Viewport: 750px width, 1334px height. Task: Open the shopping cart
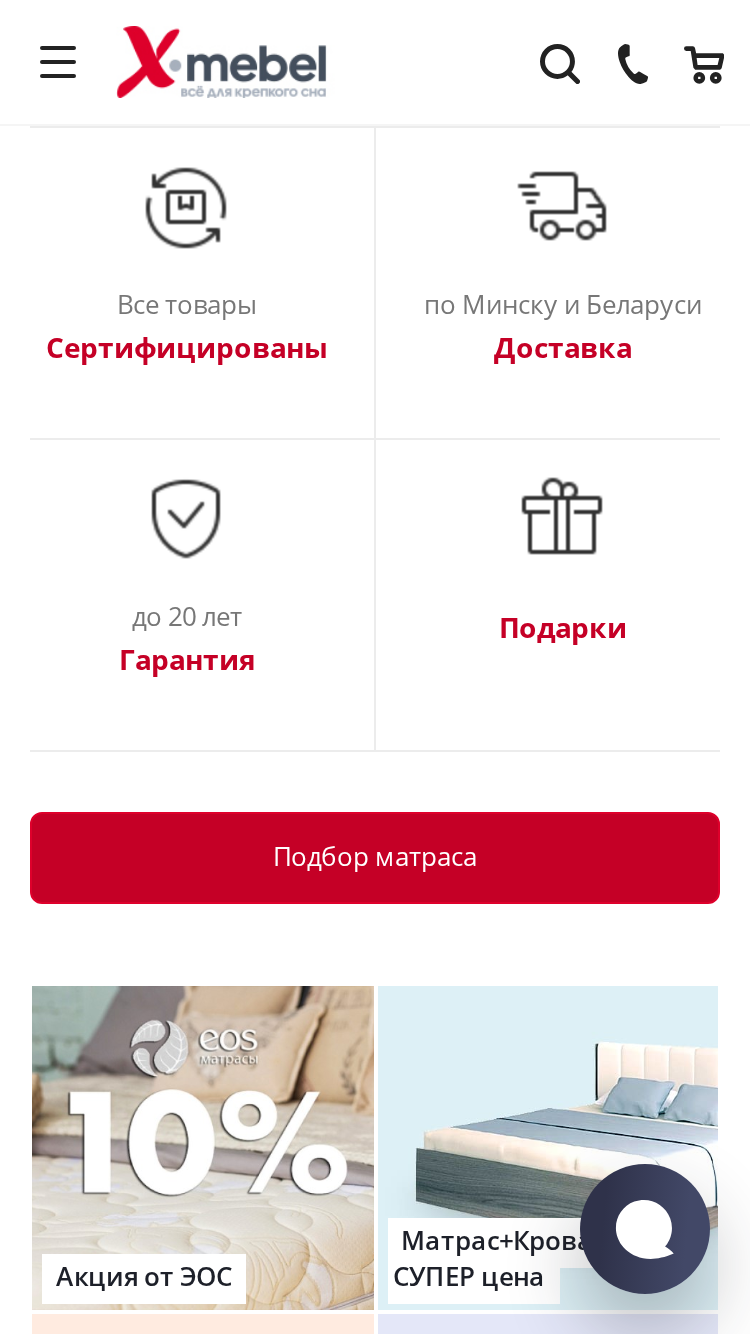(704, 64)
